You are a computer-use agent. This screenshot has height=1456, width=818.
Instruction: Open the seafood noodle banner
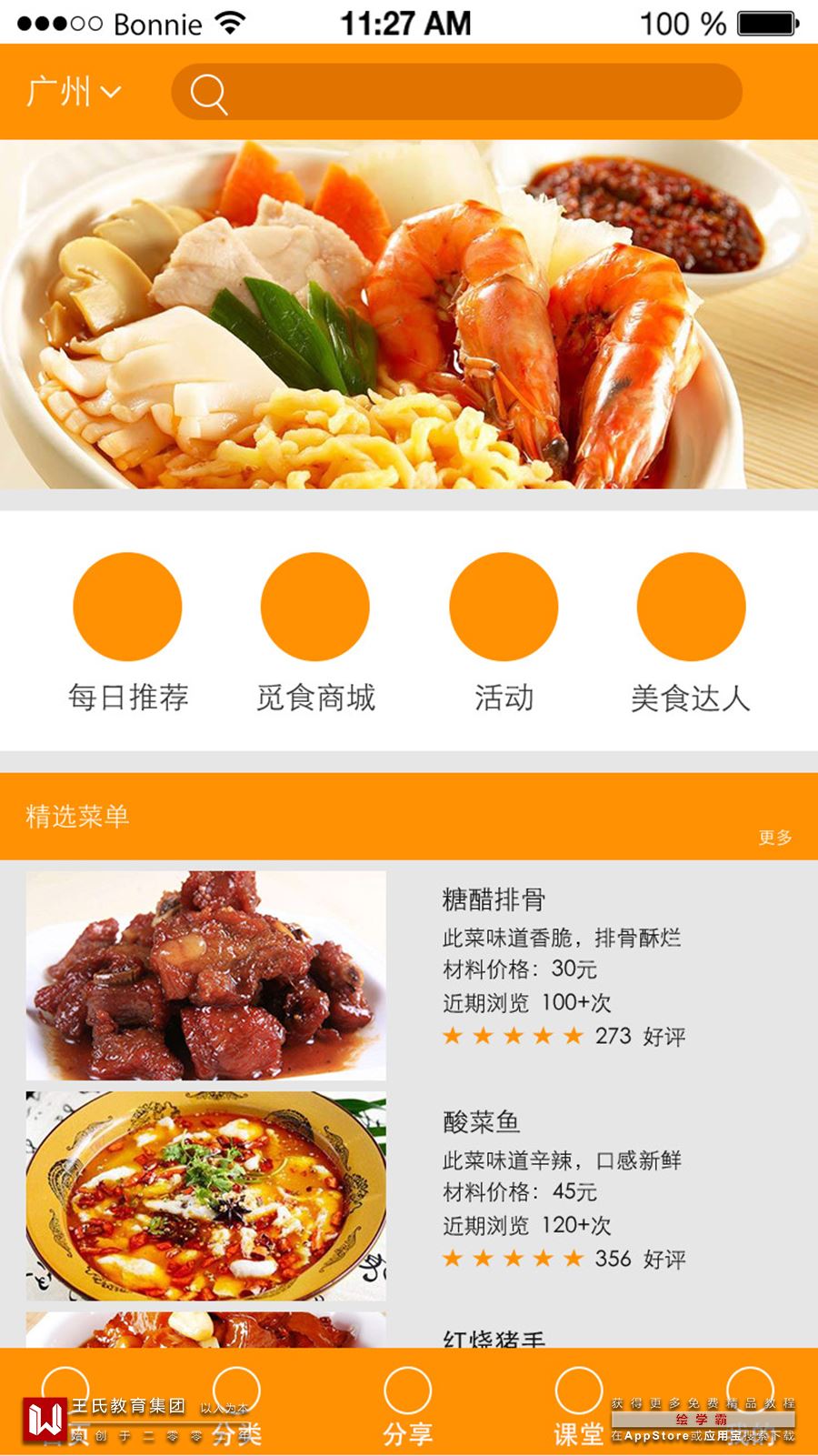pos(409,314)
